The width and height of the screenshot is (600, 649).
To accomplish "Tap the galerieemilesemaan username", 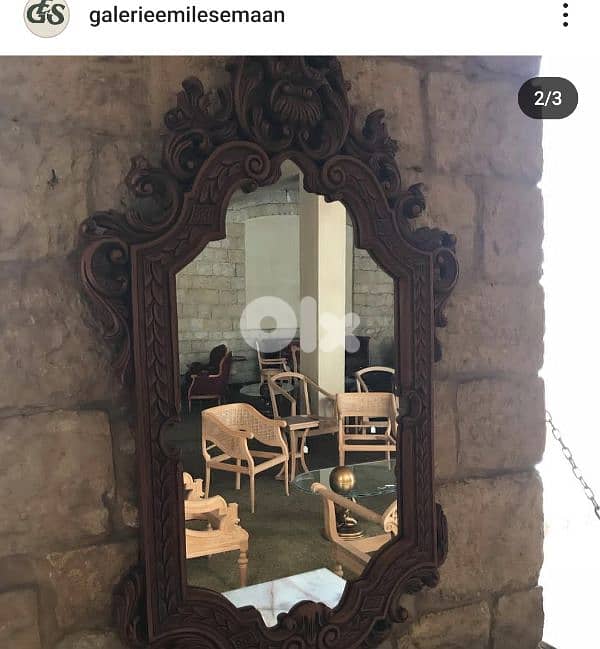I will tap(187, 15).
